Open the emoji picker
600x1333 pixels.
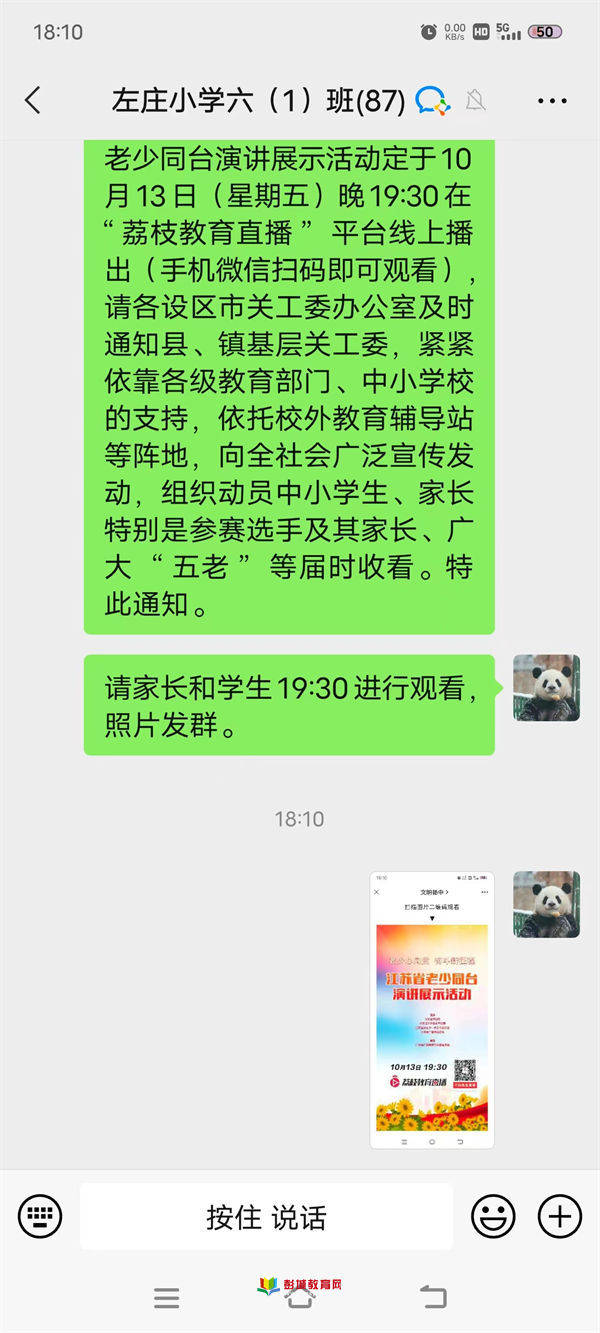[x=493, y=1217]
